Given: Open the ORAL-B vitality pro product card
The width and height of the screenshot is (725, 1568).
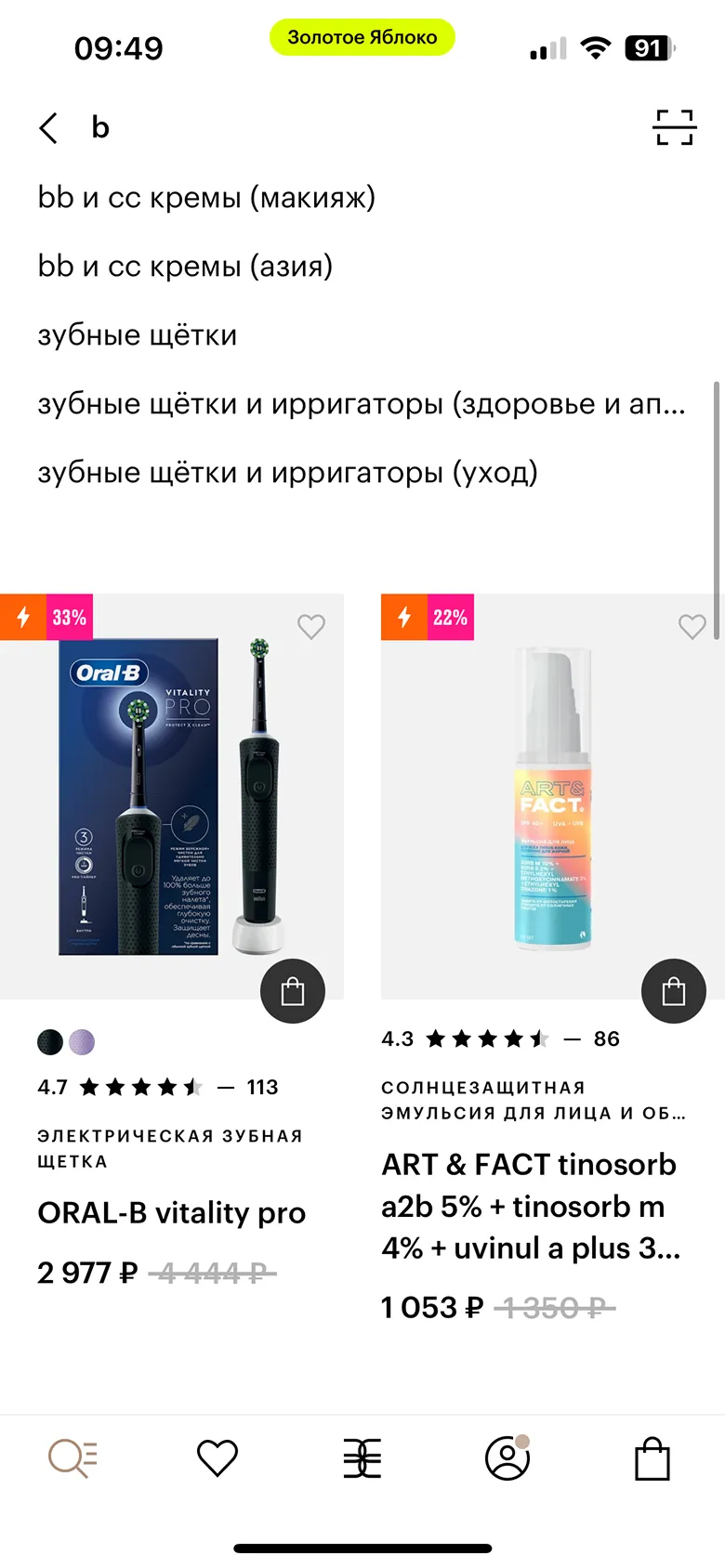Looking at the screenshot, I should (x=171, y=1213).
